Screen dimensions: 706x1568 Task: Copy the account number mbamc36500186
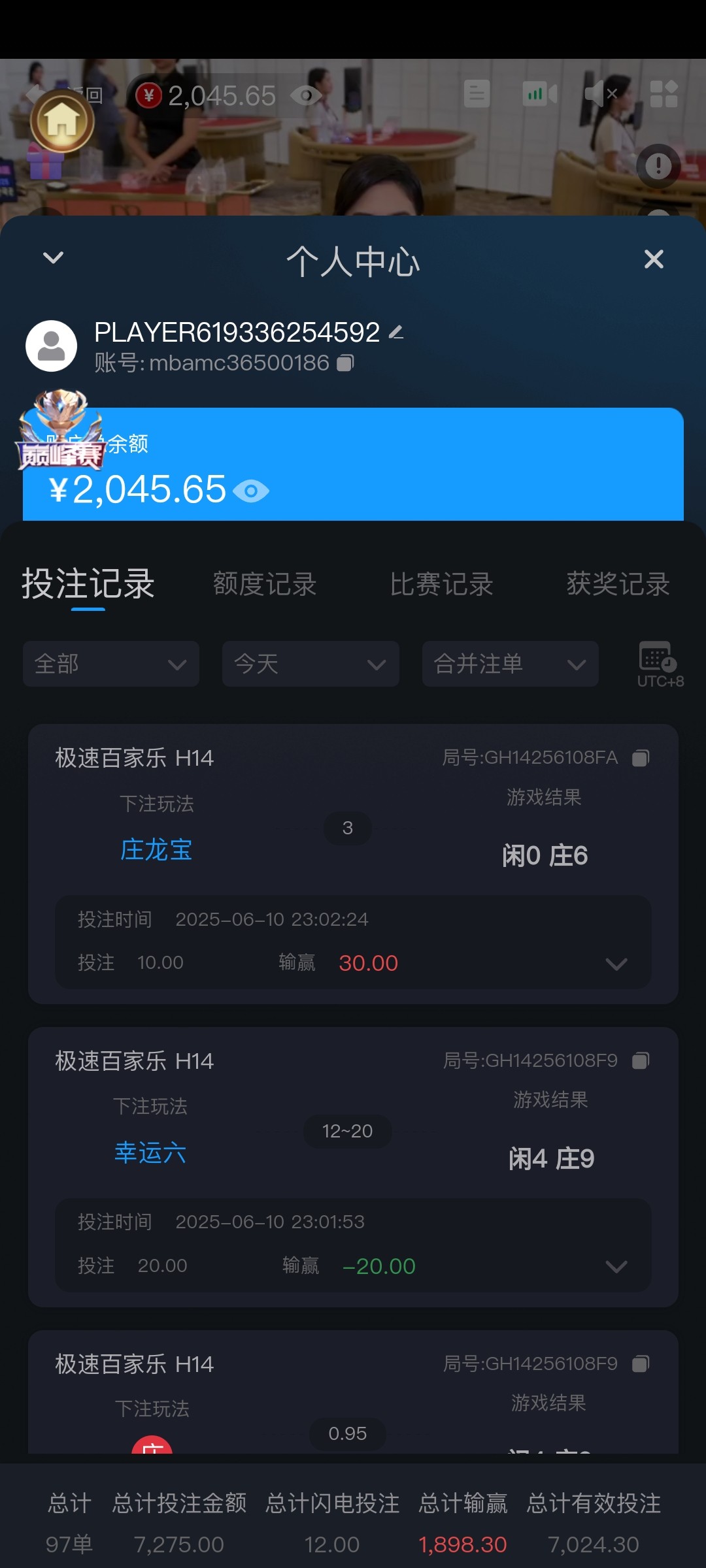345,363
